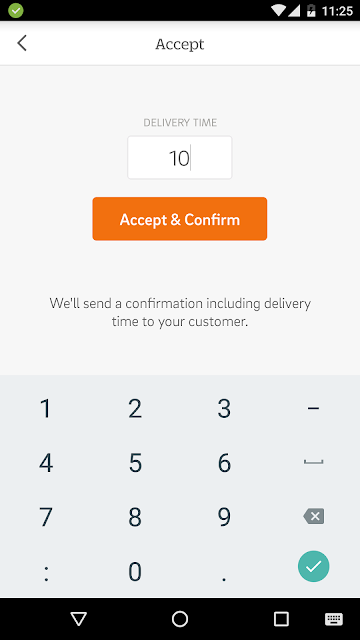Tap the Accept & Confirm button
Viewport: 360px width, 640px height.
(180, 219)
